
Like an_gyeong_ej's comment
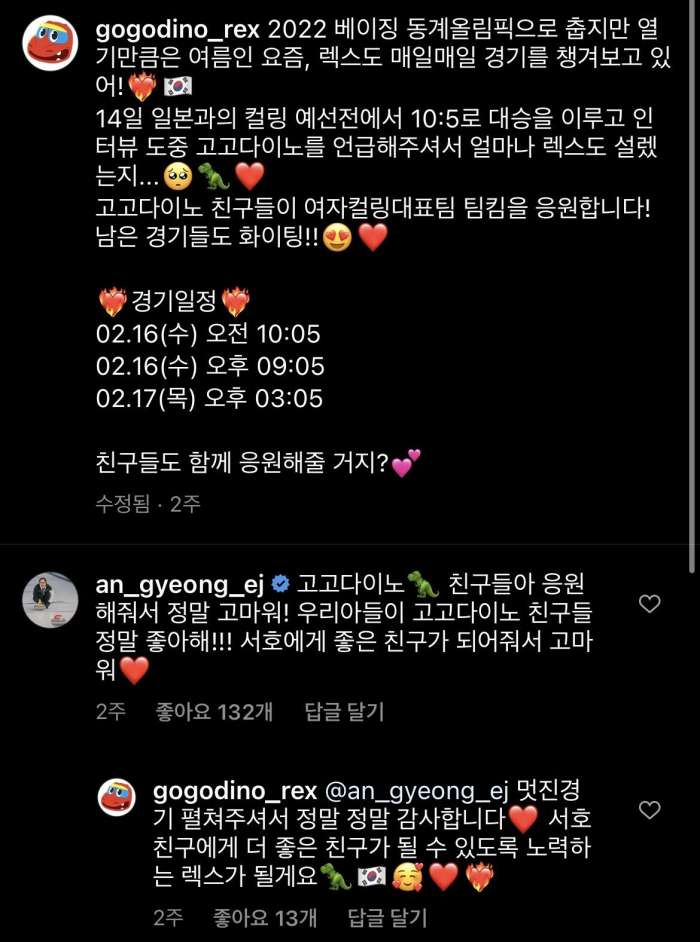[650, 603]
